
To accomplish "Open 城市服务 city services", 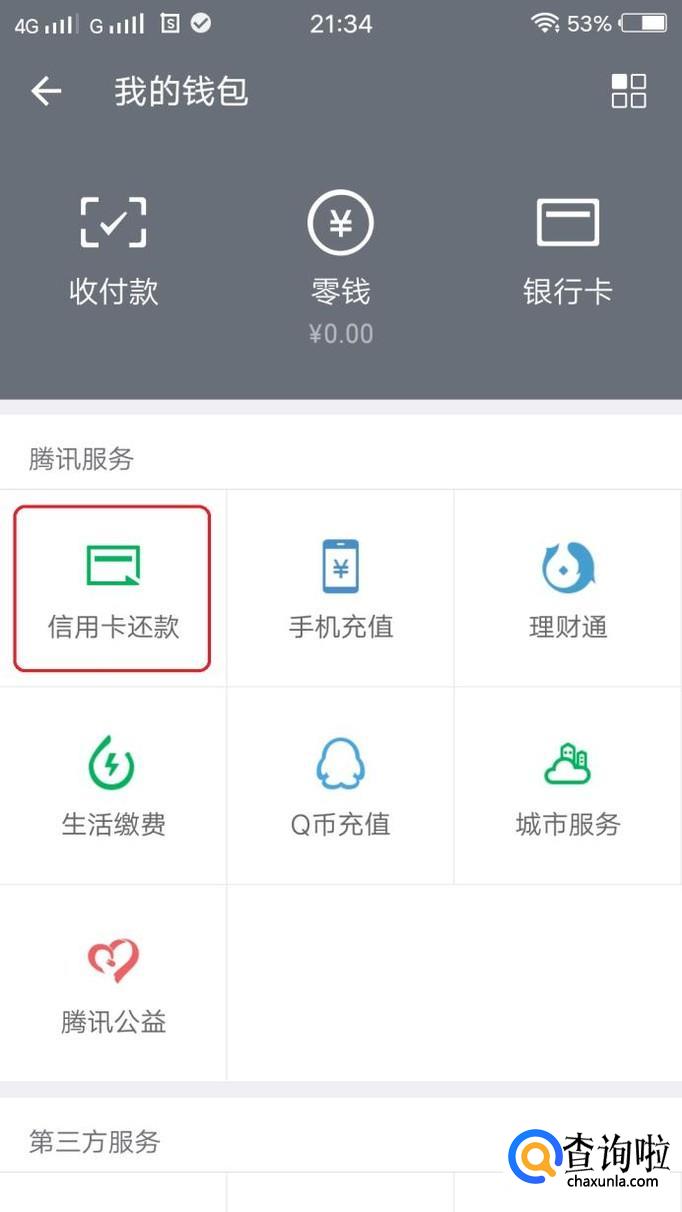I will click(567, 786).
